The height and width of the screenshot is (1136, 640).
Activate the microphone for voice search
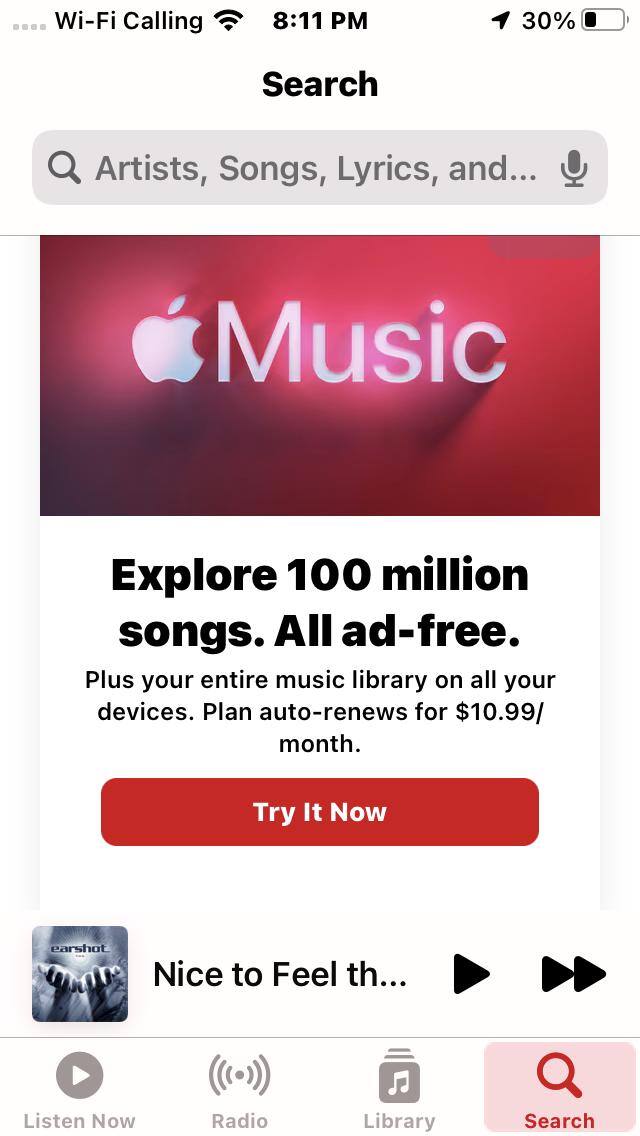point(573,168)
